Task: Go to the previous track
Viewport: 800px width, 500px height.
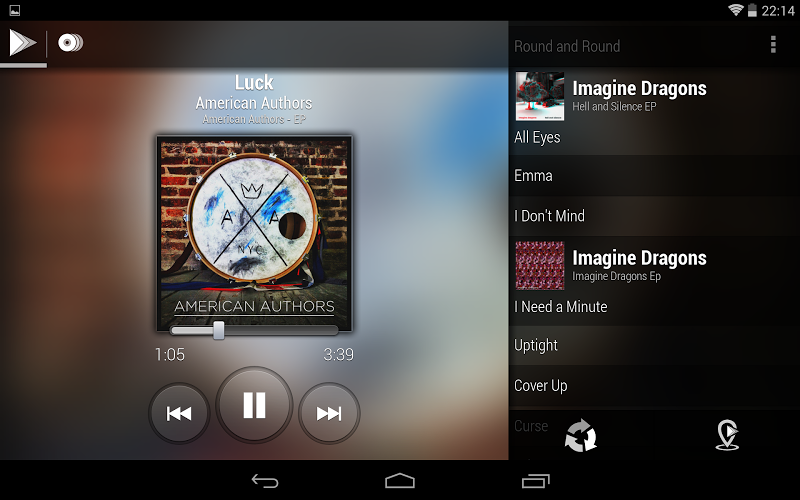Action: coord(179,413)
